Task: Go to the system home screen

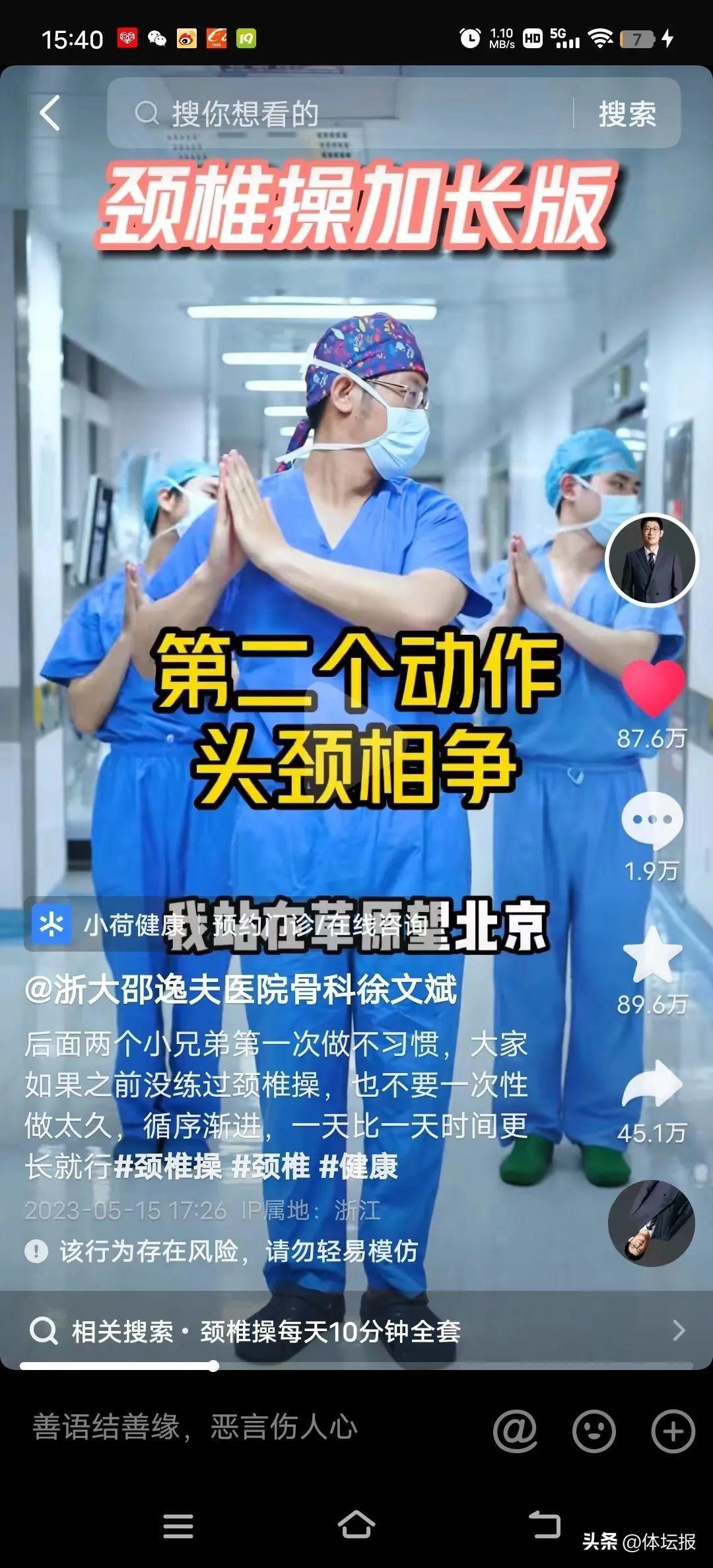Action: pos(356,1524)
